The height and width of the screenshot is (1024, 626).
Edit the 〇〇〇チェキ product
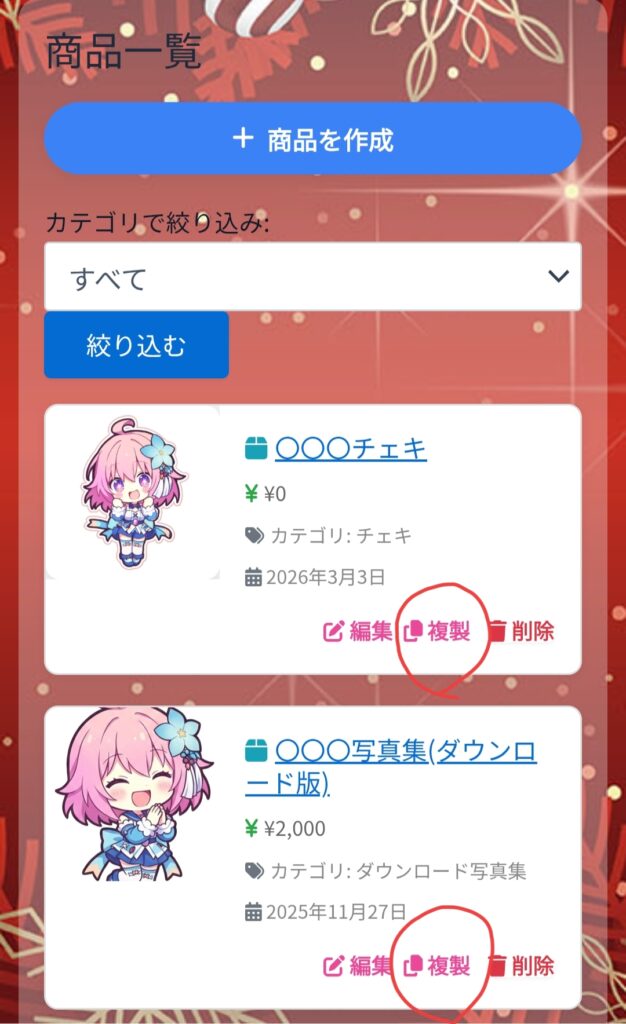pos(358,631)
